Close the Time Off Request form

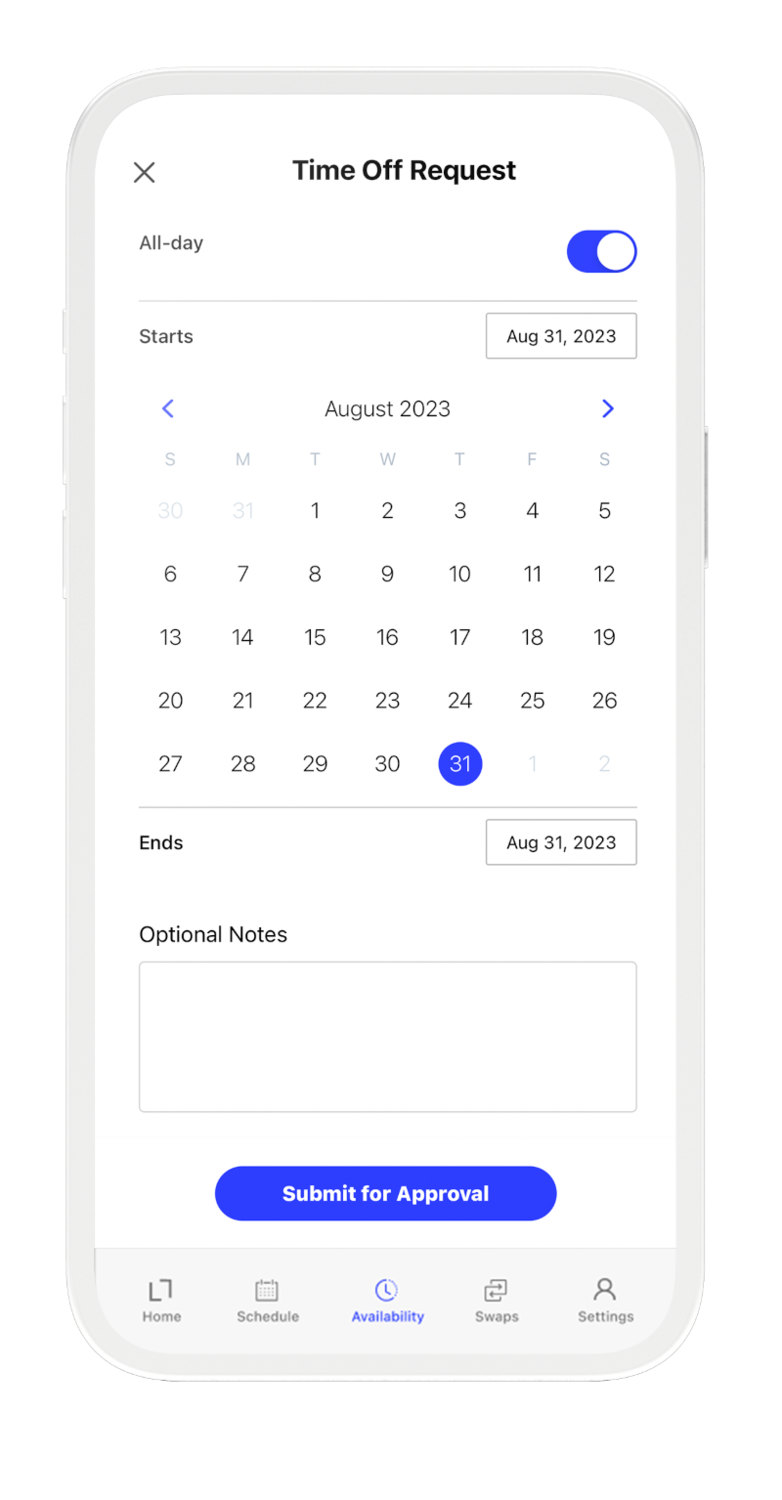(x=144, y=172)
